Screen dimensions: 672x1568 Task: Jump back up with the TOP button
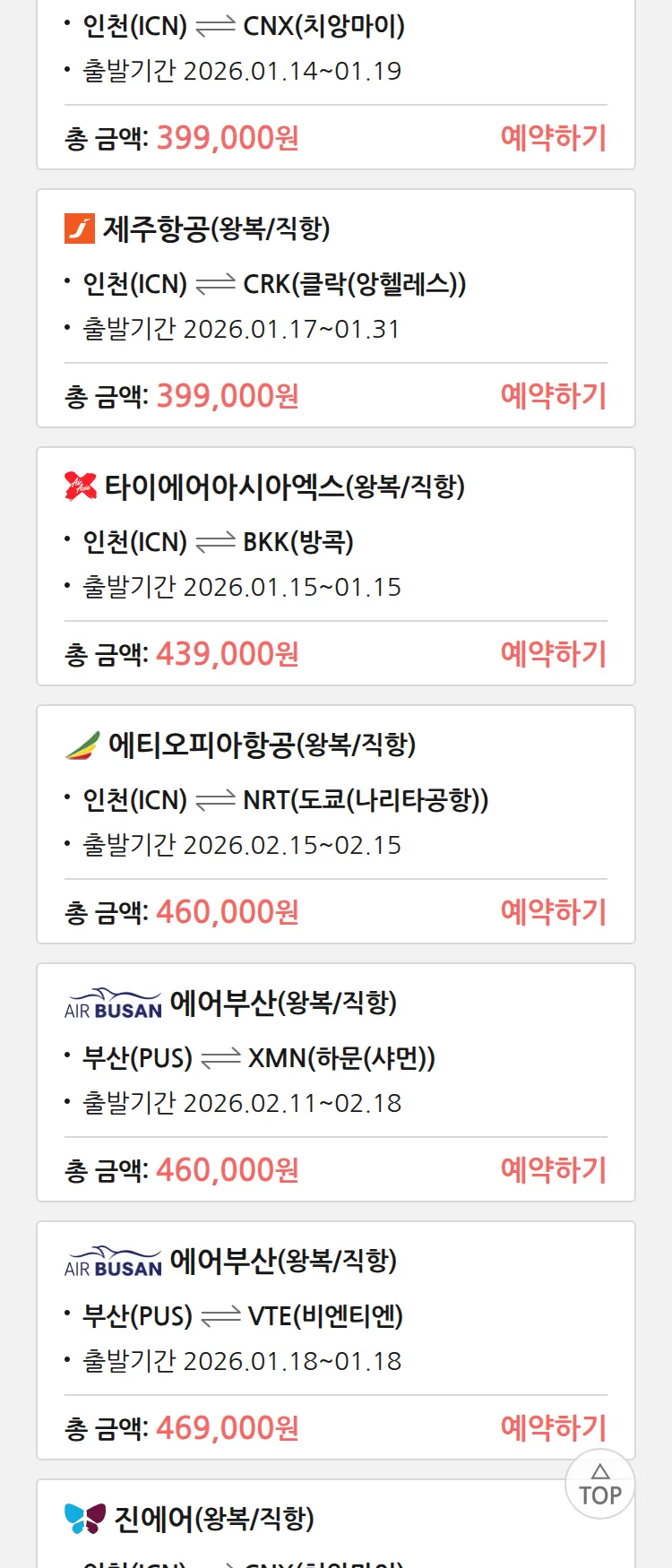tap(600, 1485)
